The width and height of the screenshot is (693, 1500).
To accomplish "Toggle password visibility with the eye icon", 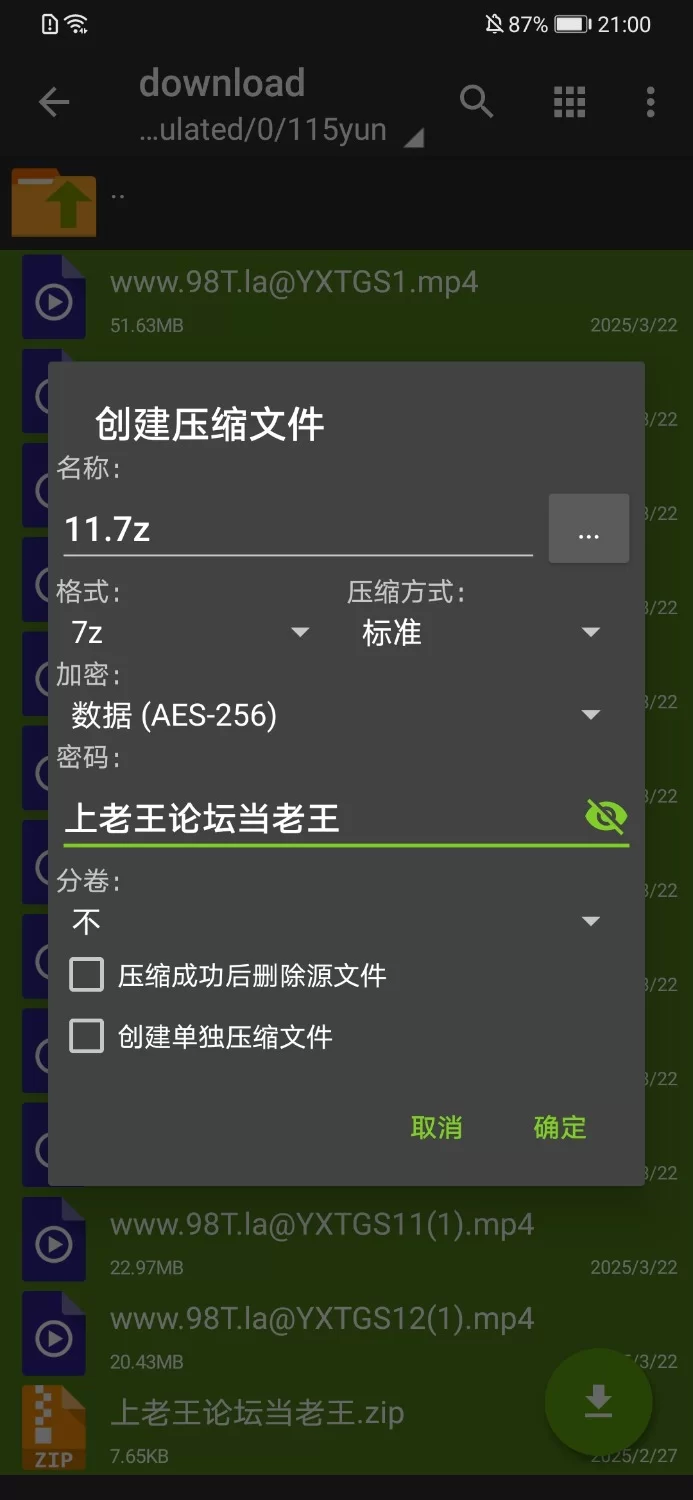I will click(605, 817).
